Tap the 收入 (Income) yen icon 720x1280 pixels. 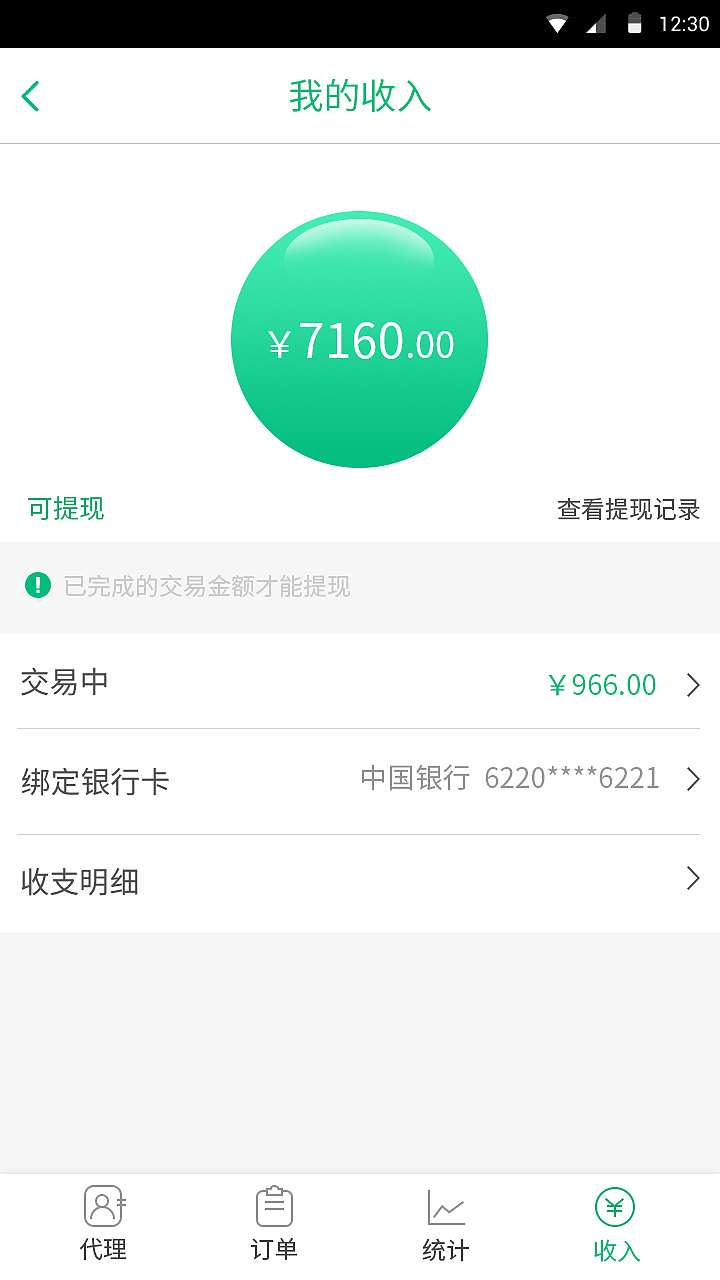click(x=615, y=1207)
